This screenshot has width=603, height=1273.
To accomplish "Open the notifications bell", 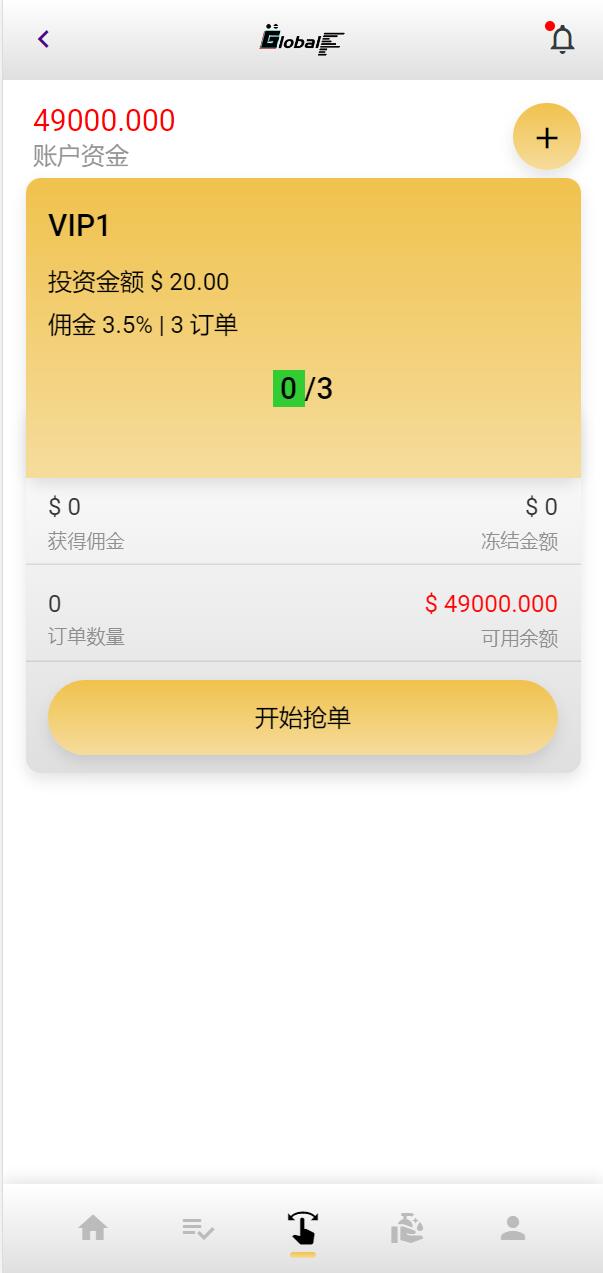I will tap(562, 39).
